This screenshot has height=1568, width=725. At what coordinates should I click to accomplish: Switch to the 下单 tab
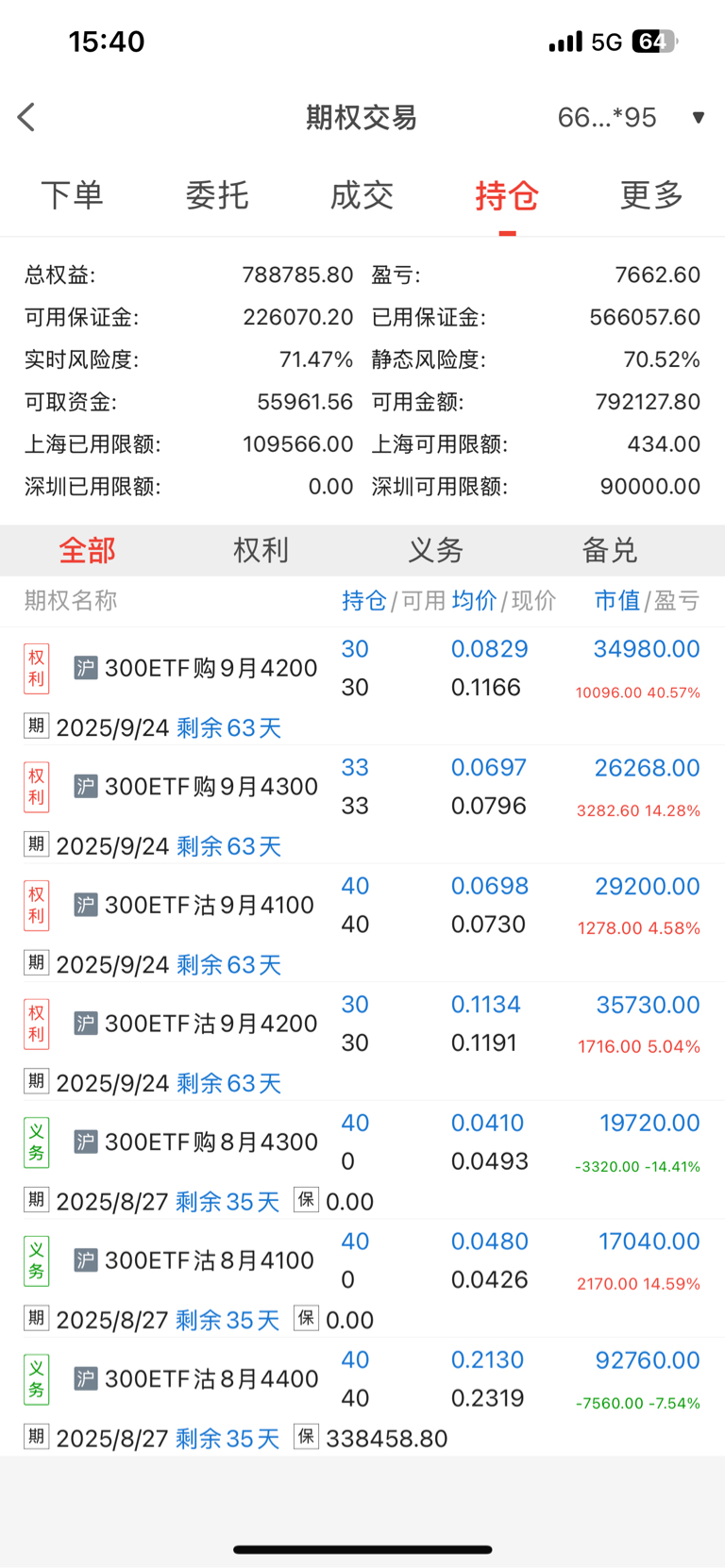pos(73,195)
